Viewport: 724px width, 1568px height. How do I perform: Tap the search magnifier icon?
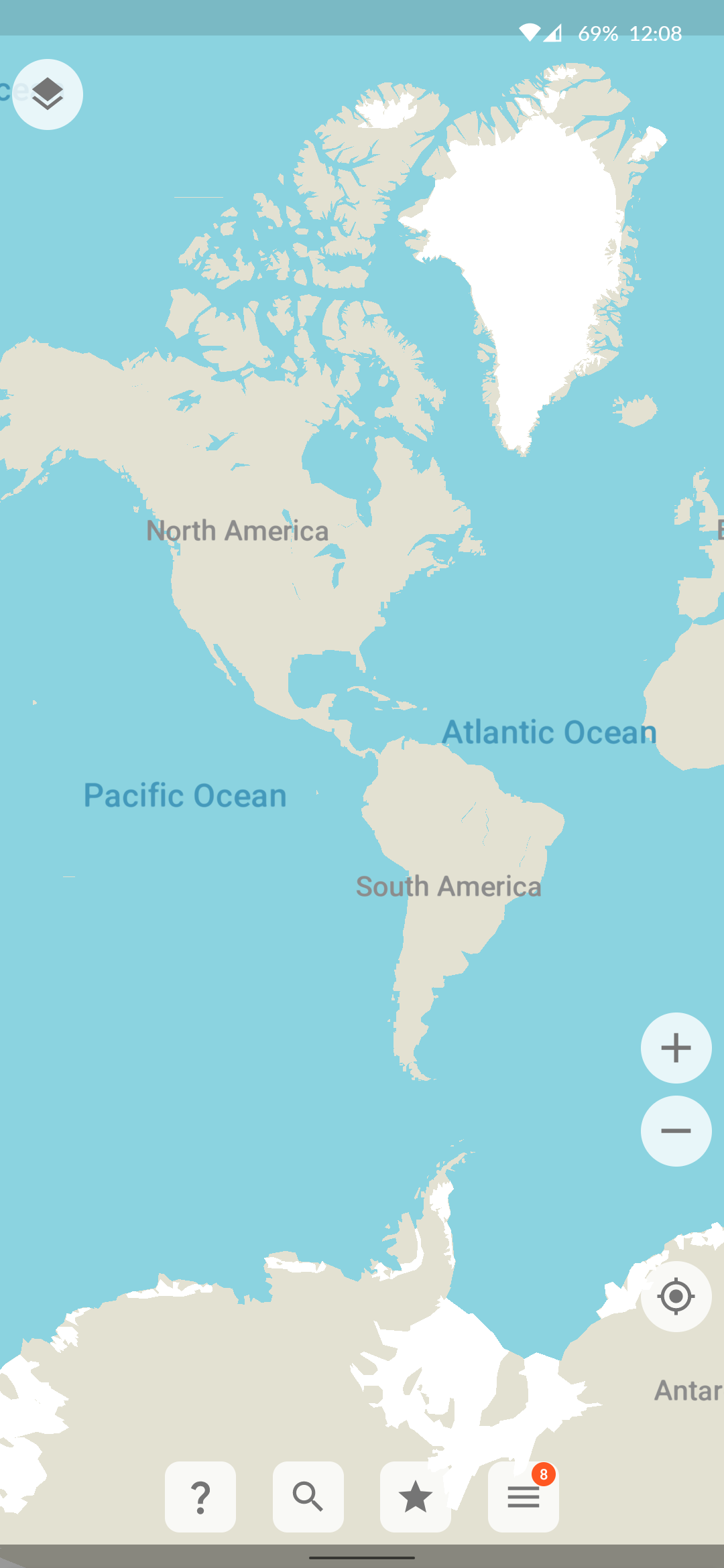point(308,1496)
